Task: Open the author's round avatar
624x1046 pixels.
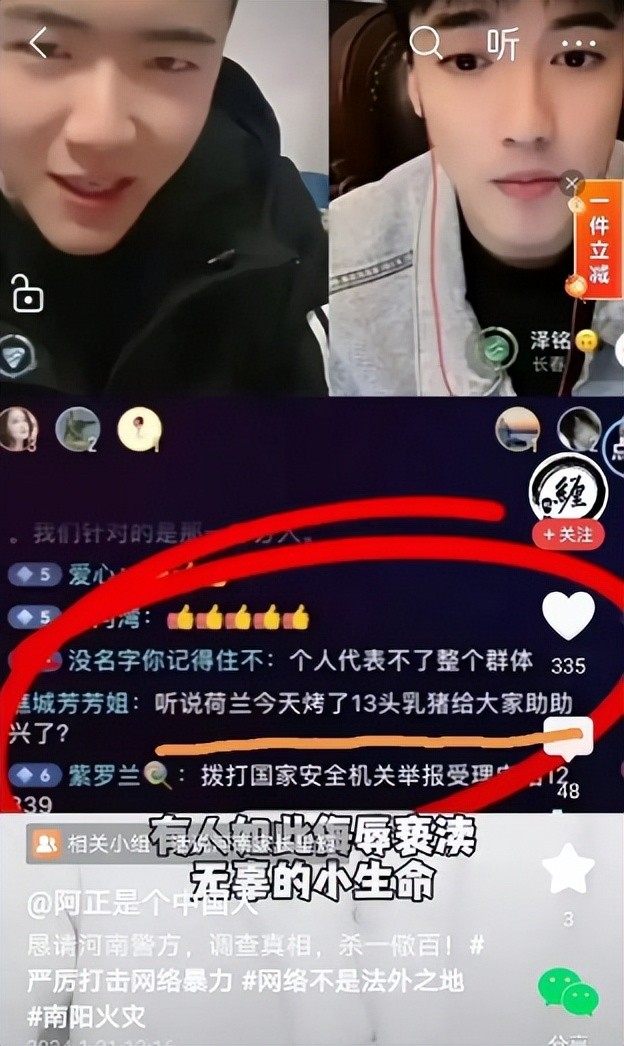Action: coord(567,487)
